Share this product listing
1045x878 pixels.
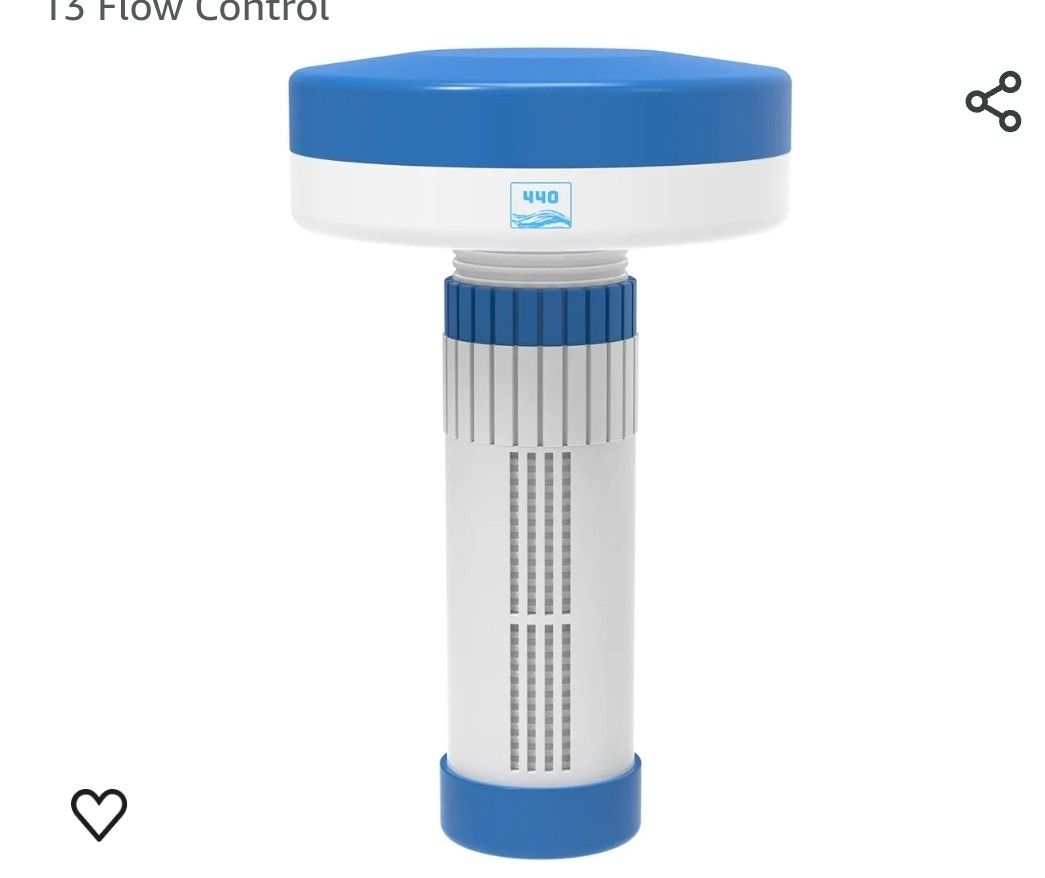pyautogui.click(x=993, y=101)
